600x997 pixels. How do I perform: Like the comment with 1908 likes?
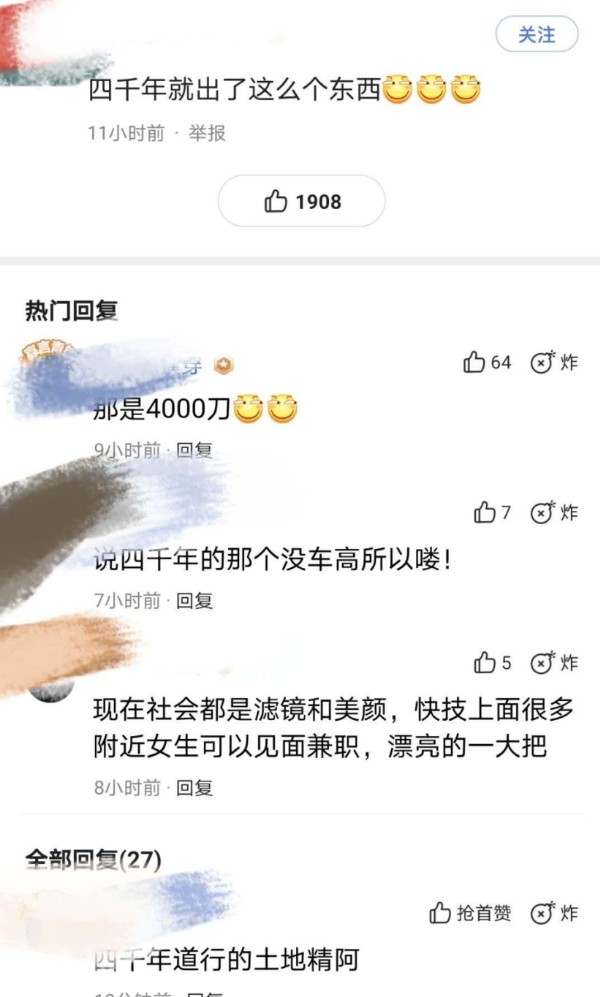pos(301,201)
